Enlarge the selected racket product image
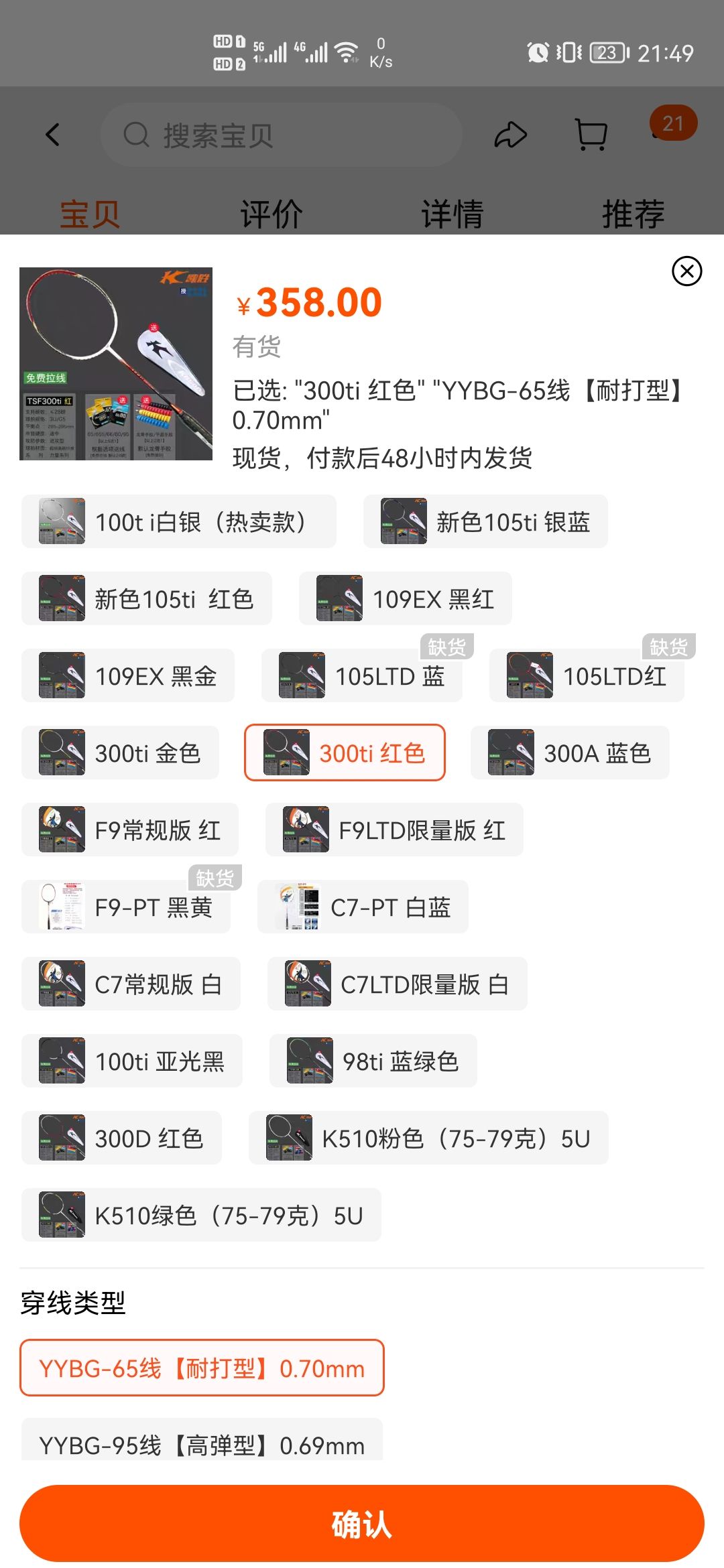Viewport: 724px width, 1568px height. (116, 364)
